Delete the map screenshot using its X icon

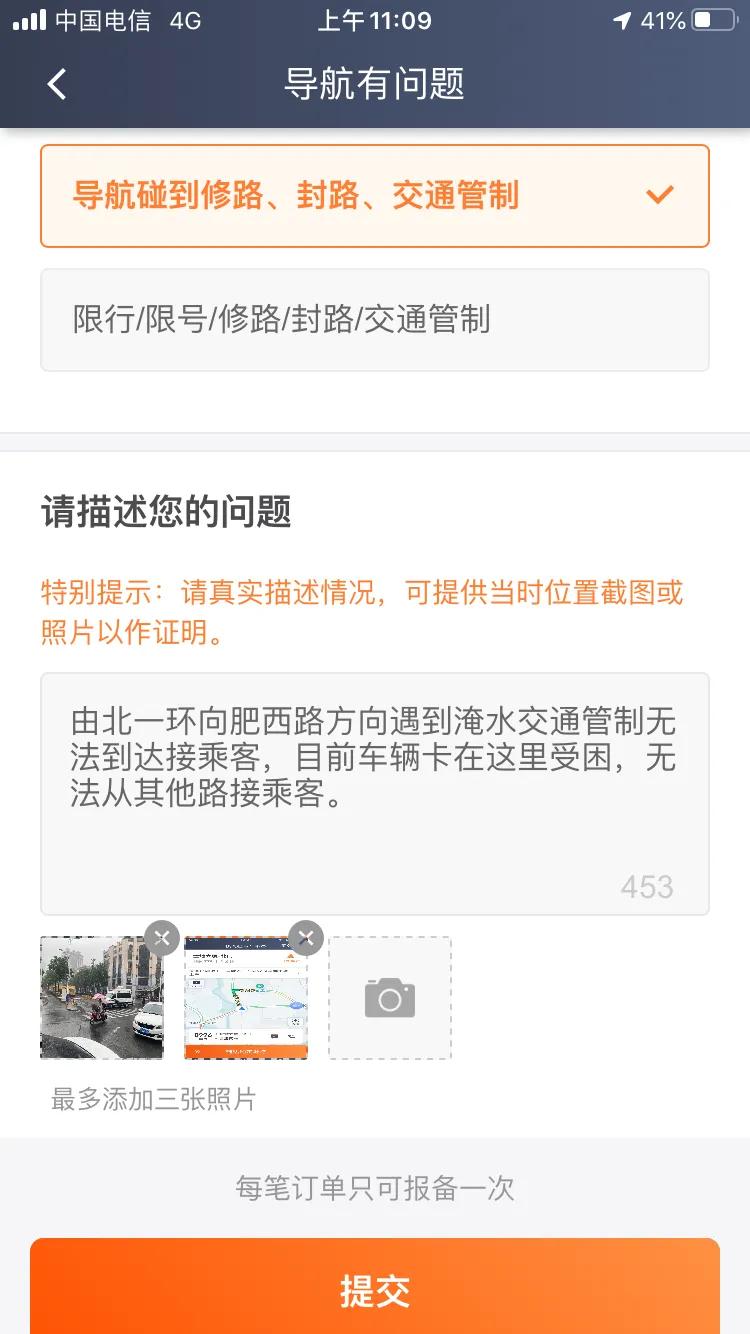click(x=306, y=938)
